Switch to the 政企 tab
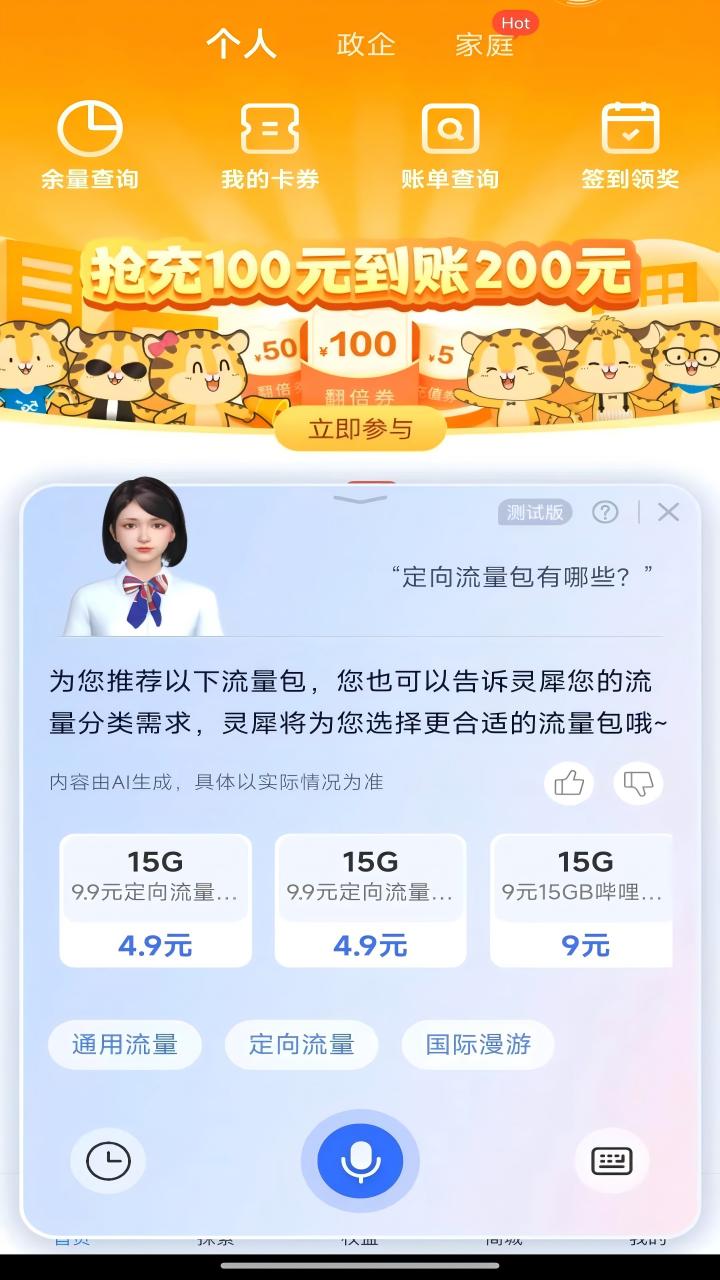This screenshot has width=720, height=1280. click(366, 44)
